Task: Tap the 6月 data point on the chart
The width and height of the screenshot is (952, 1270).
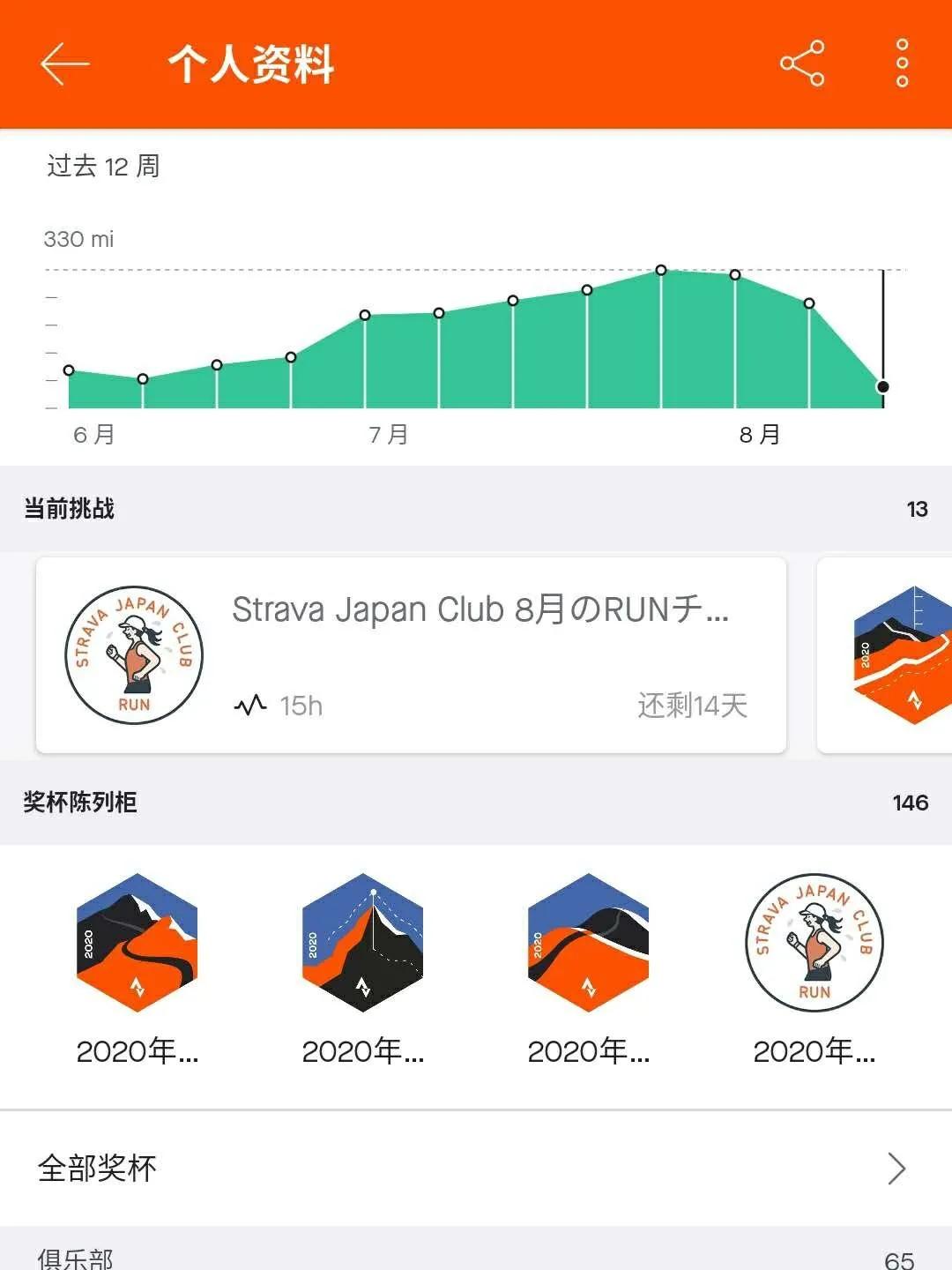Action: tap(68, 371)
